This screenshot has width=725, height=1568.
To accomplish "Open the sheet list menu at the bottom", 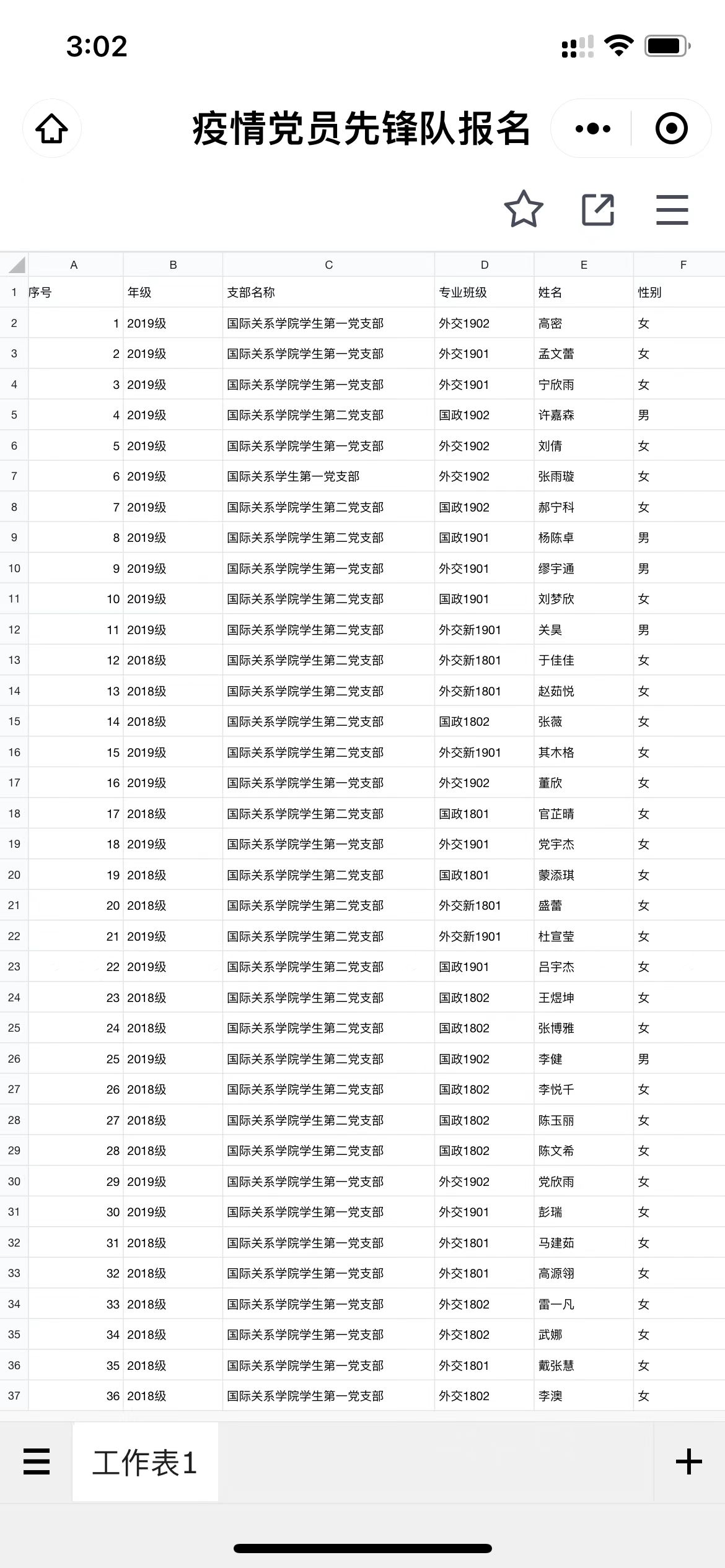I will tap(37, 1461).
